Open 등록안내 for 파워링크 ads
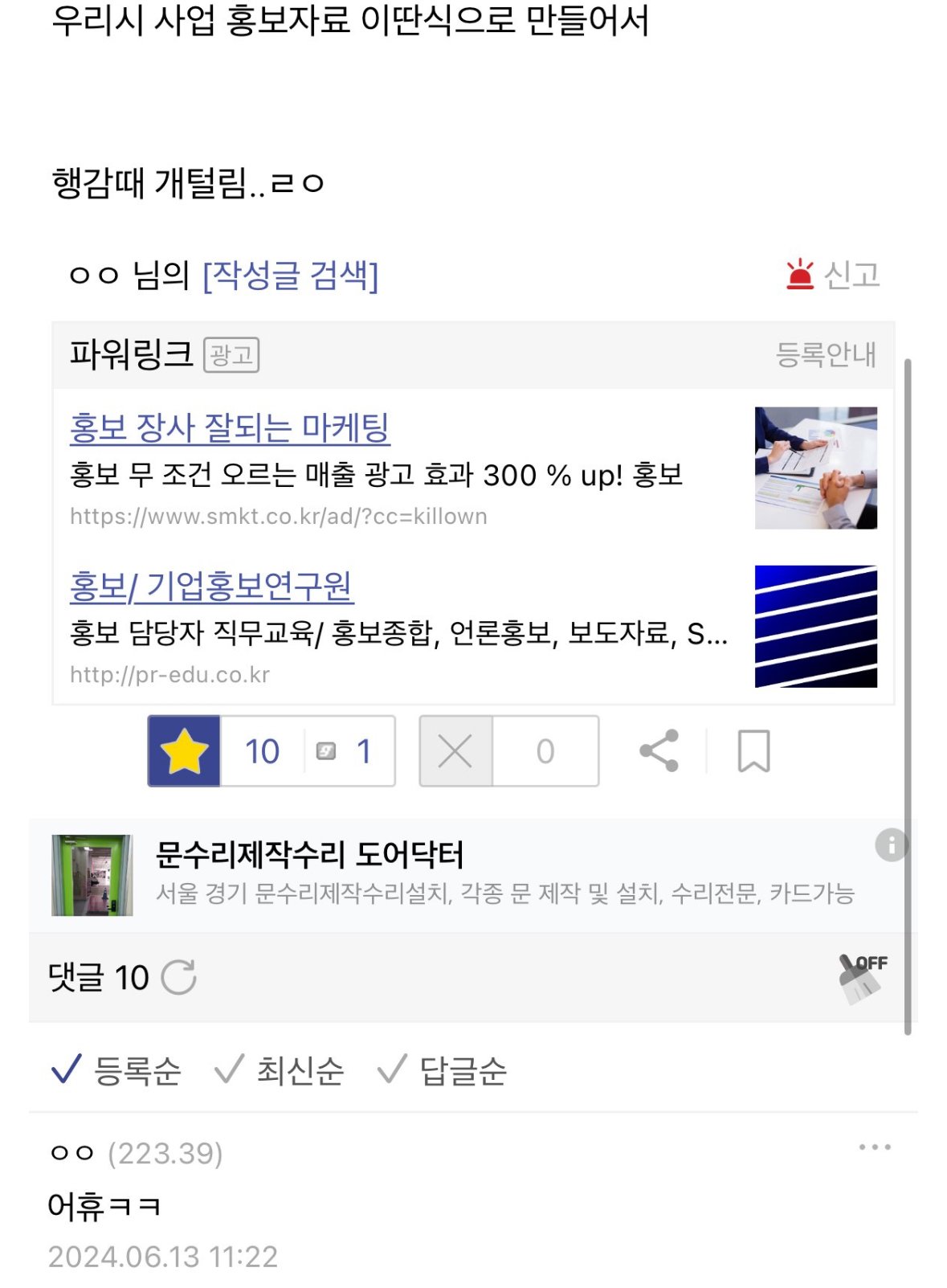Image resolution: width=947 pixels, height=1288 pixels. pos(825,354)
